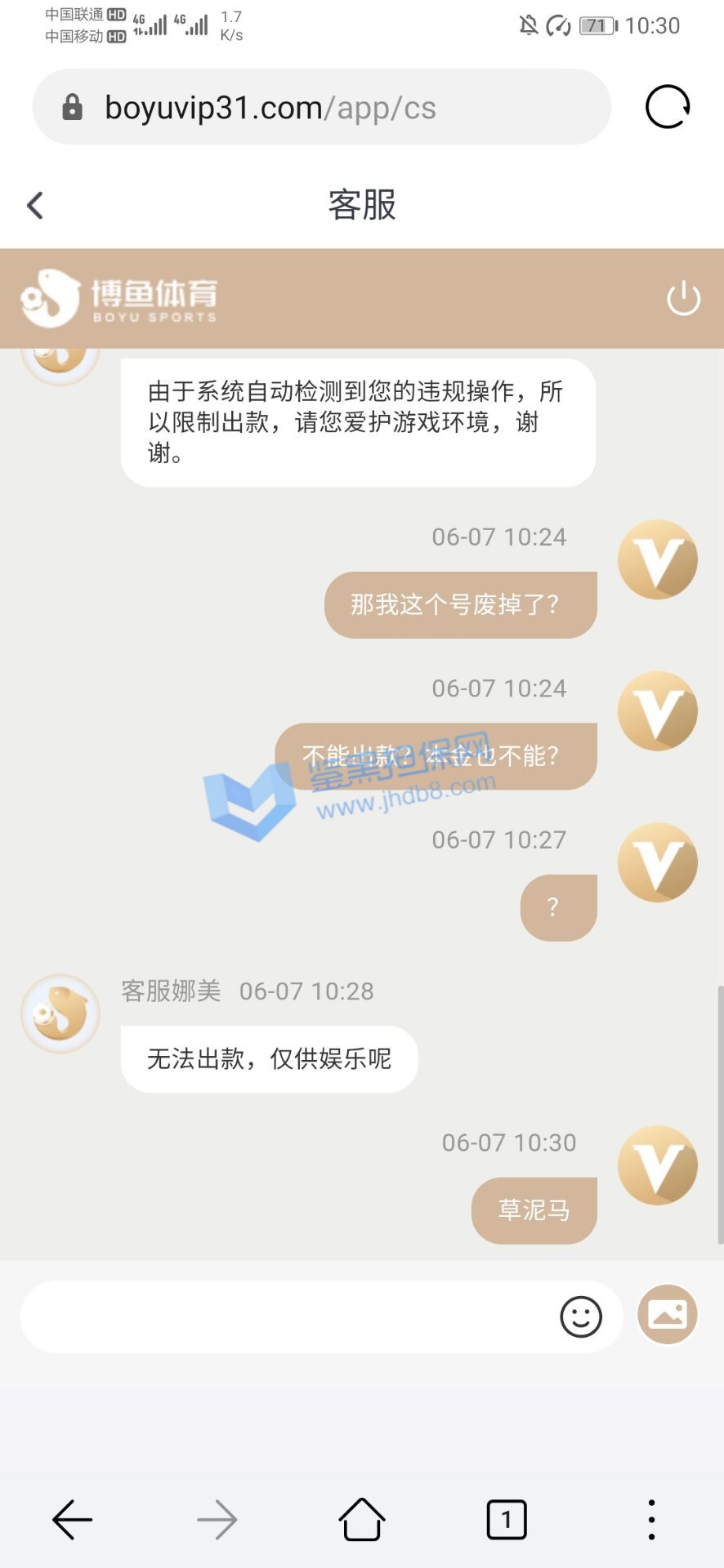Image resolution: width=724 pixels, height=1568 pixels.
Task: Focus the chat message input field
Action: [x=286, y=1316]
